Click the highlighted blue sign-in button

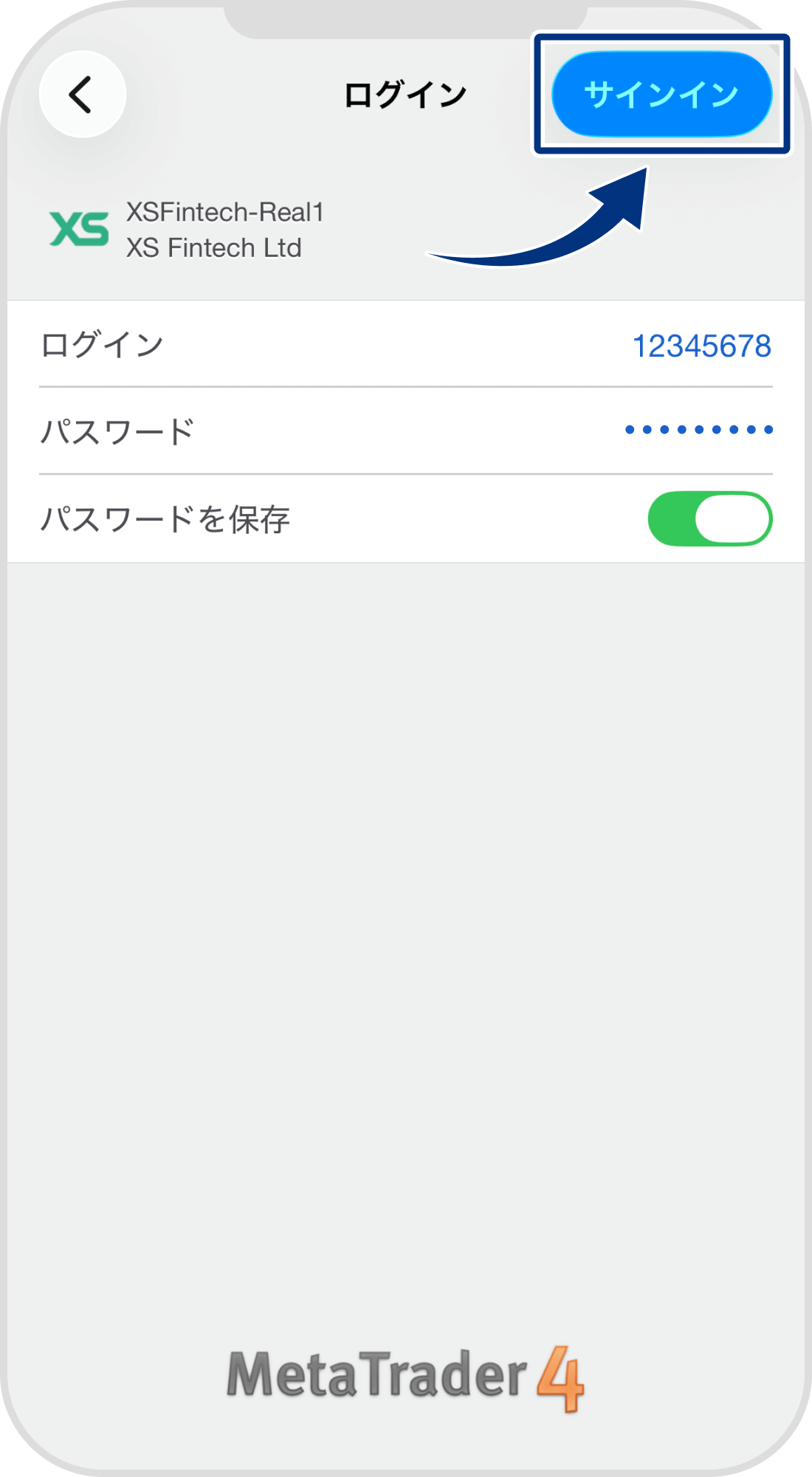point(661,93)
